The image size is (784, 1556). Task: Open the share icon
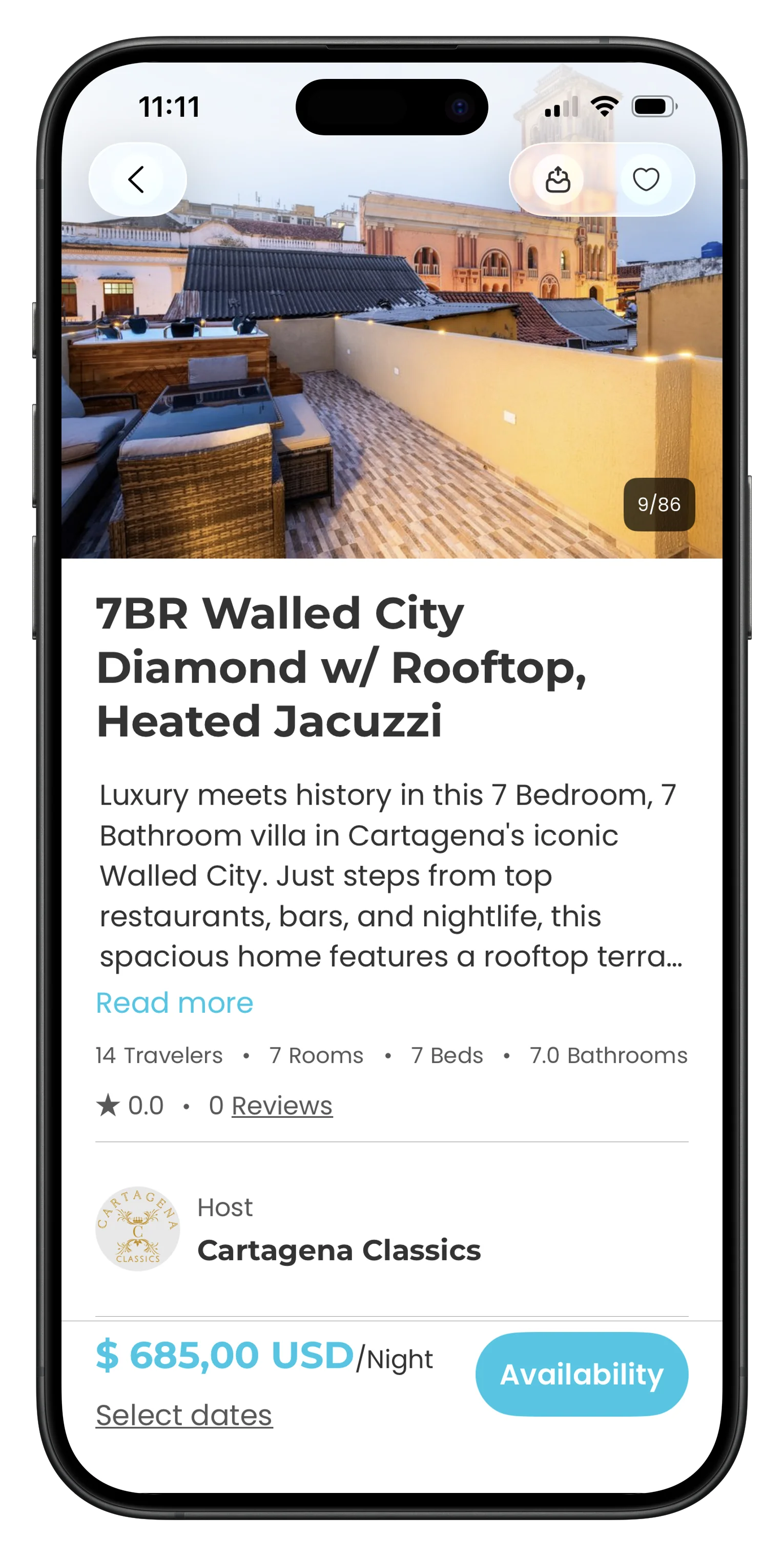click(x=557, y=178)
